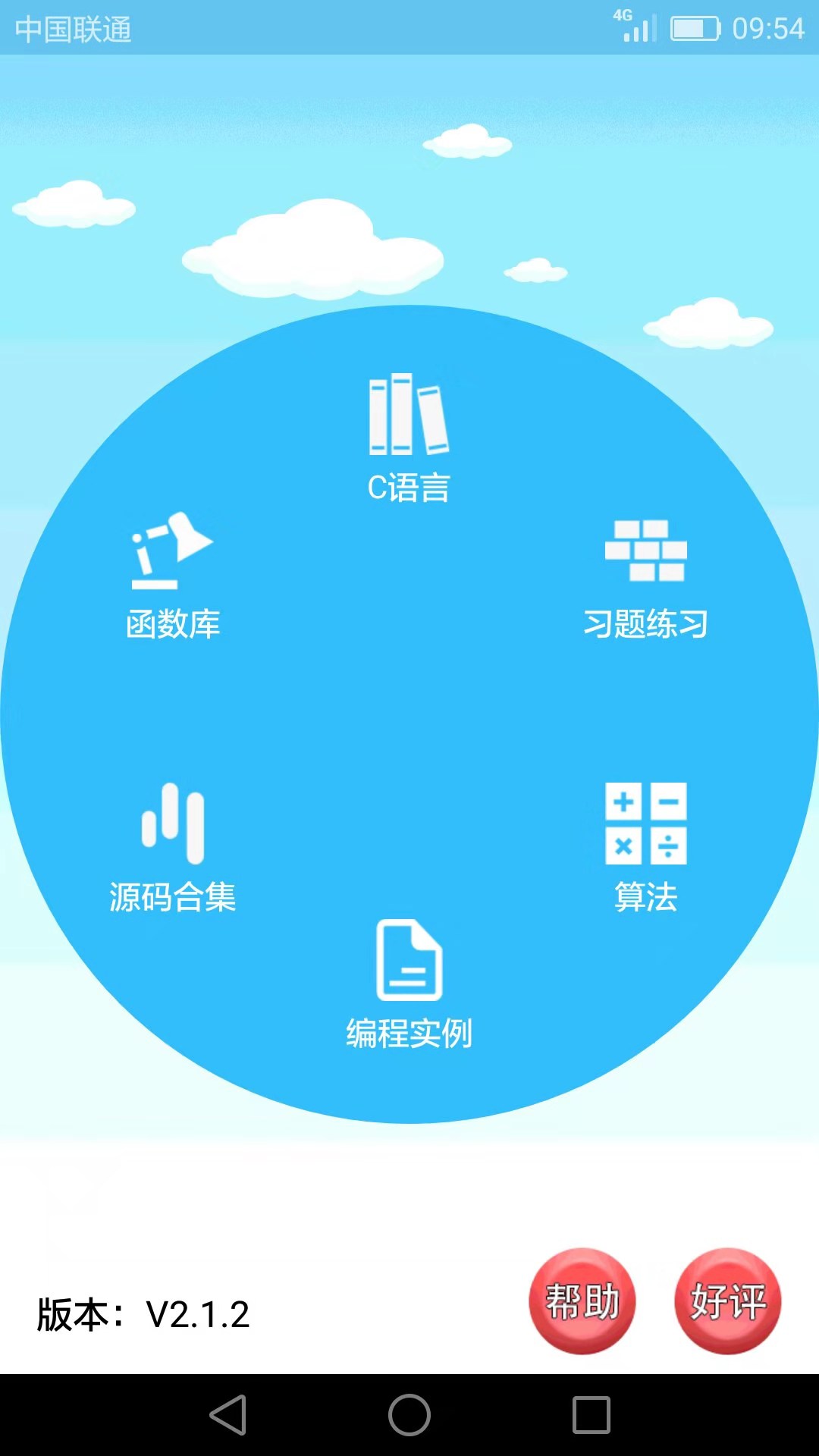Tap the 习题练习 label text
This screenshot has width=819, height=1456.
[648, 624]
